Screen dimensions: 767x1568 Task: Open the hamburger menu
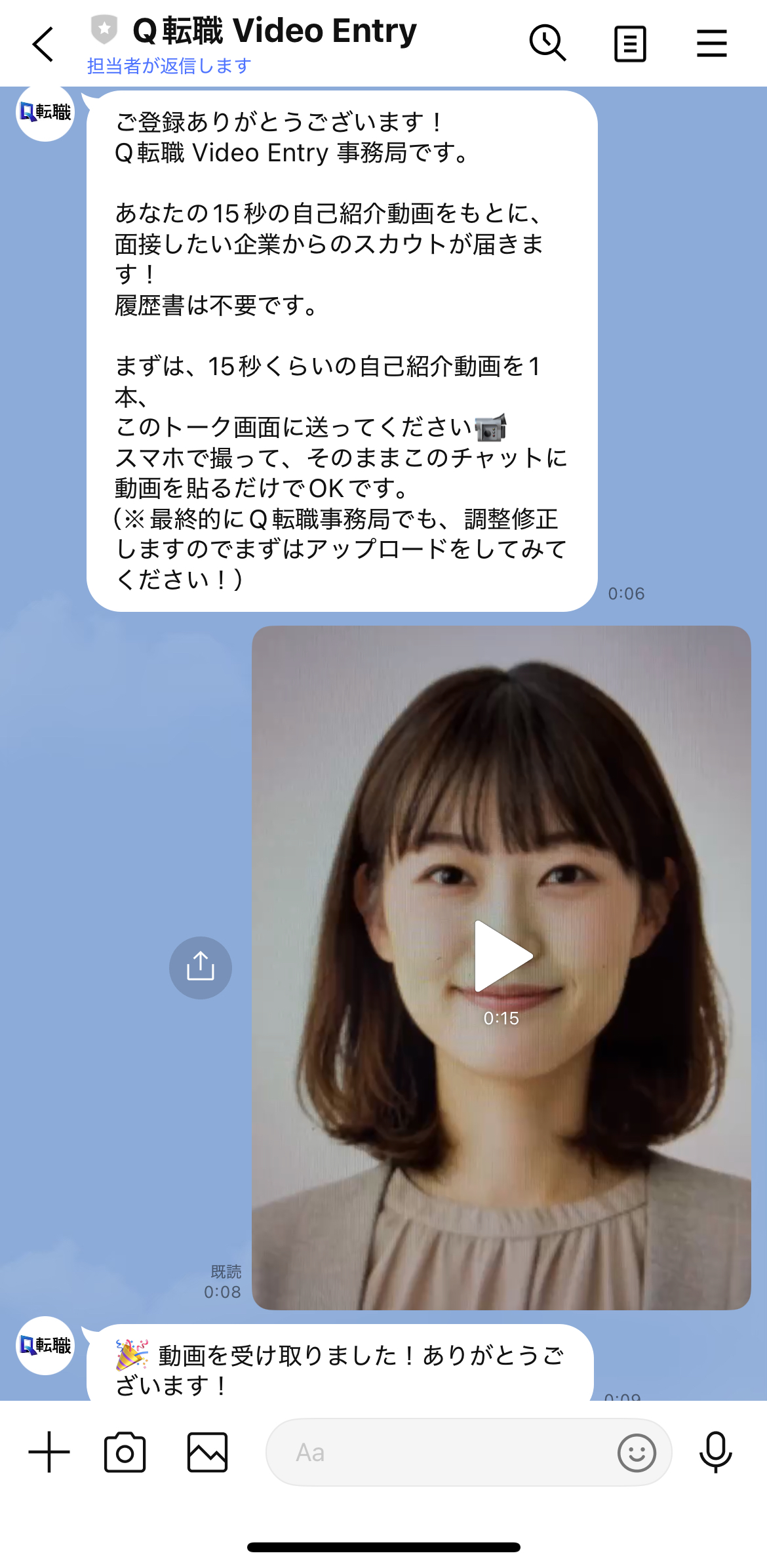[712, 43]
